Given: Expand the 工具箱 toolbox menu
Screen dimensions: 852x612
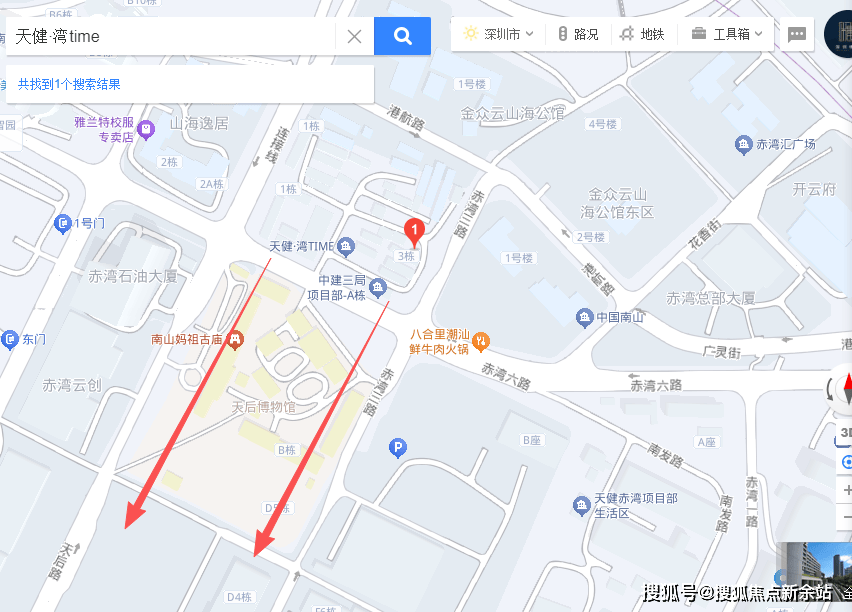Looking at the screenshot, I should point(727,34).
